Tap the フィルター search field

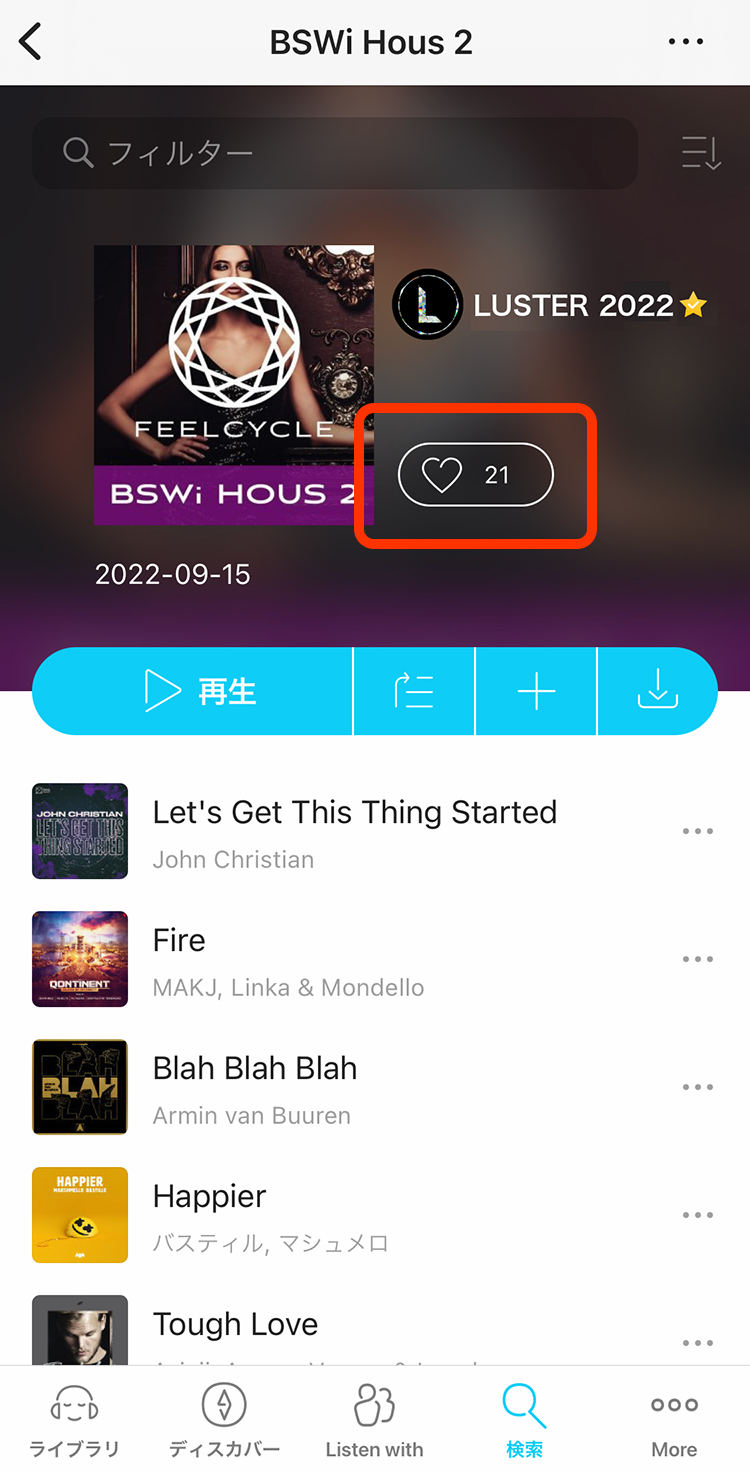tap(335, 153)
